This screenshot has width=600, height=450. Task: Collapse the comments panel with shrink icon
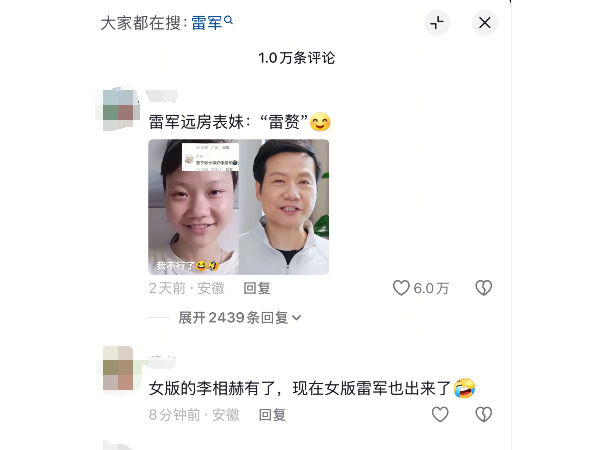click(x=437, y=22)
